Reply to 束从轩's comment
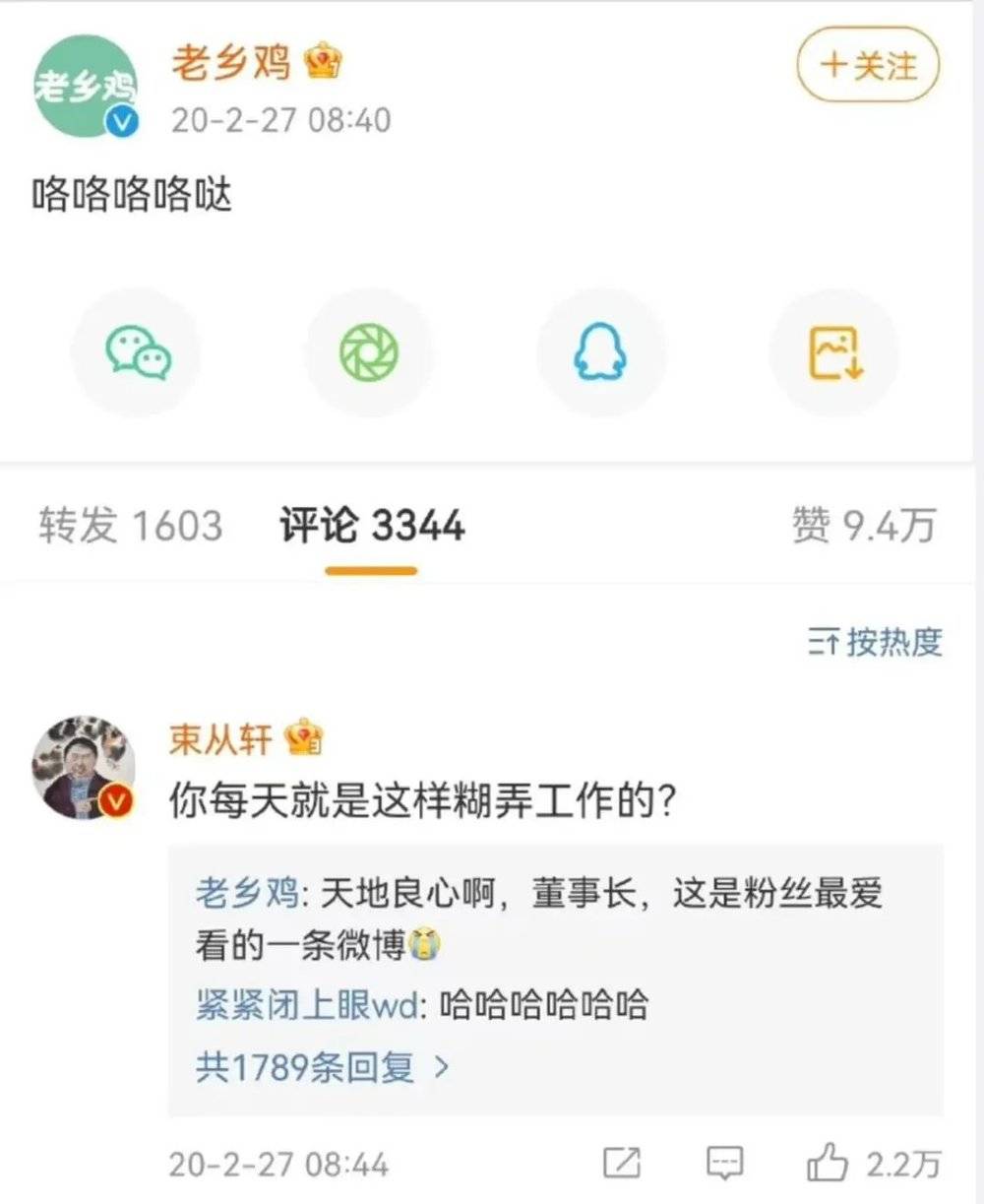Image resolution: width=984 pixels, height=1204 pixels. pyautogui.click(x=725, y=1164)
